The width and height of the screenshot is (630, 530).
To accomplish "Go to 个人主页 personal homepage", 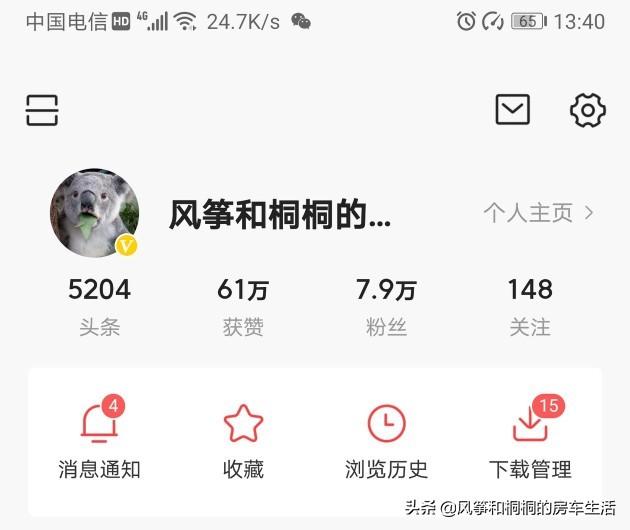I will (x=538, y=213).
